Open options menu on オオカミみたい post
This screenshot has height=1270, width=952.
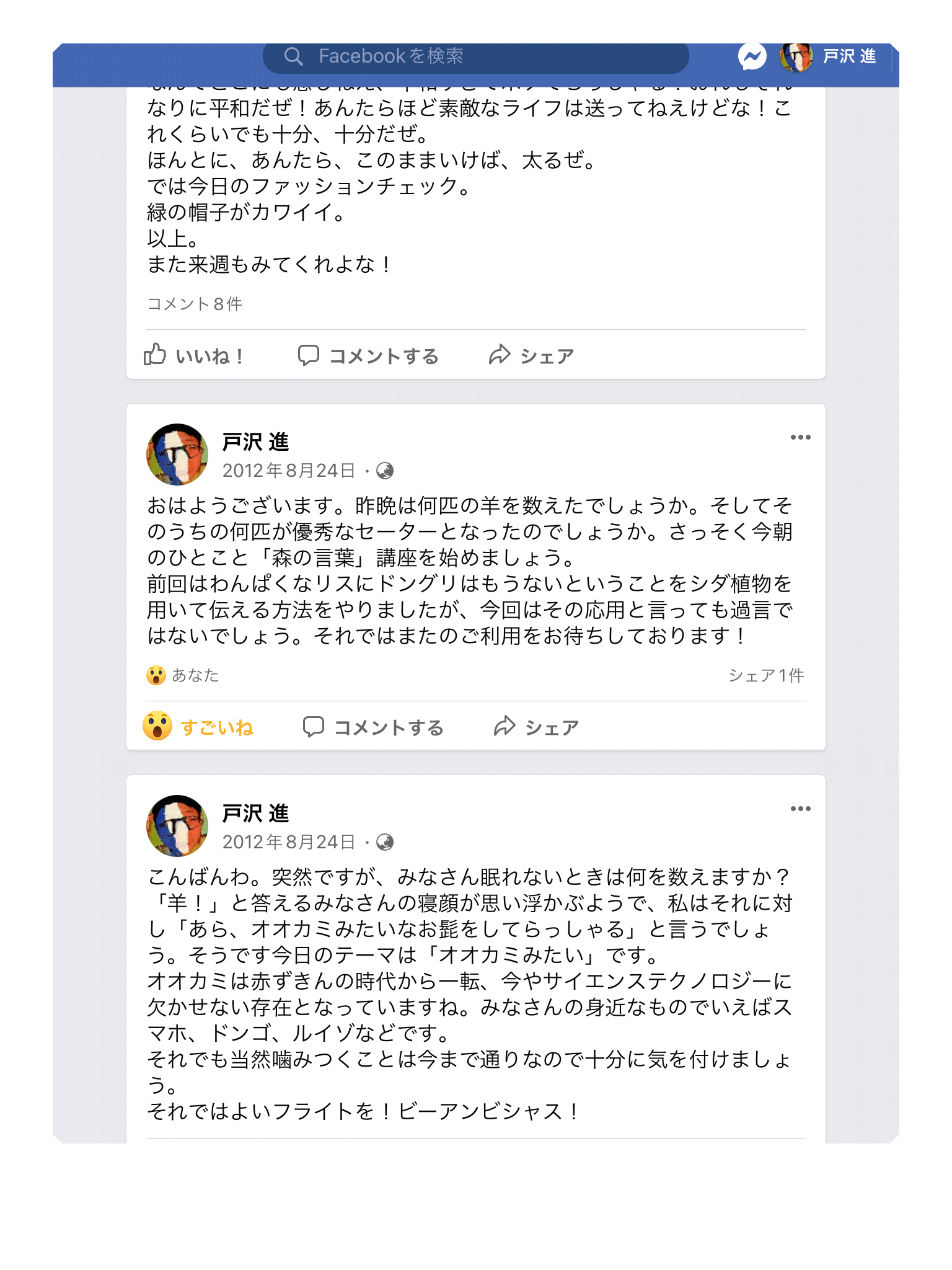(800, 809)
